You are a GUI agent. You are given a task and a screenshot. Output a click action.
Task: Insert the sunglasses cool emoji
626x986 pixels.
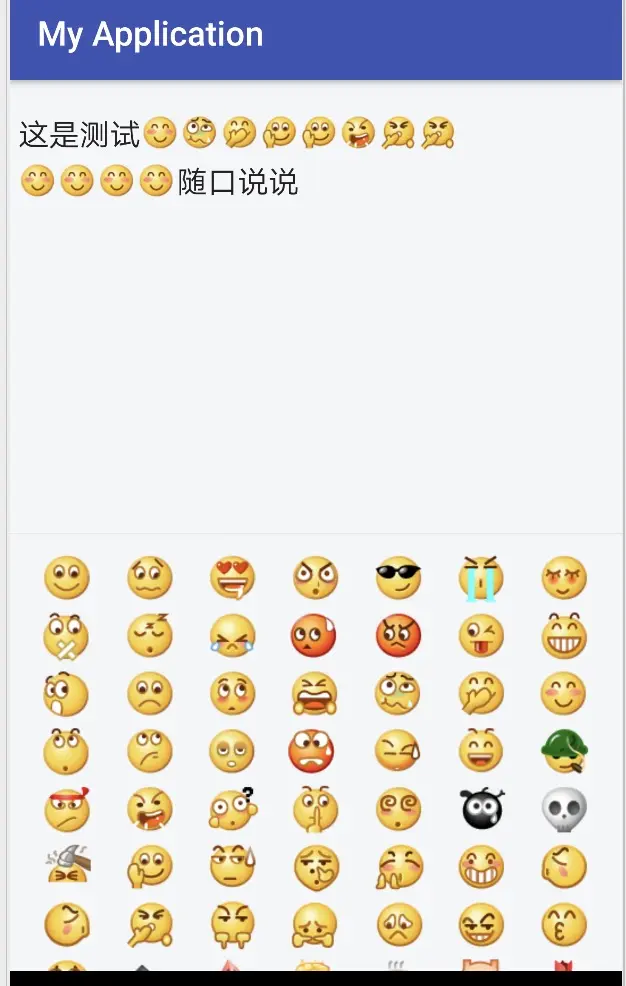click(398, 578)
